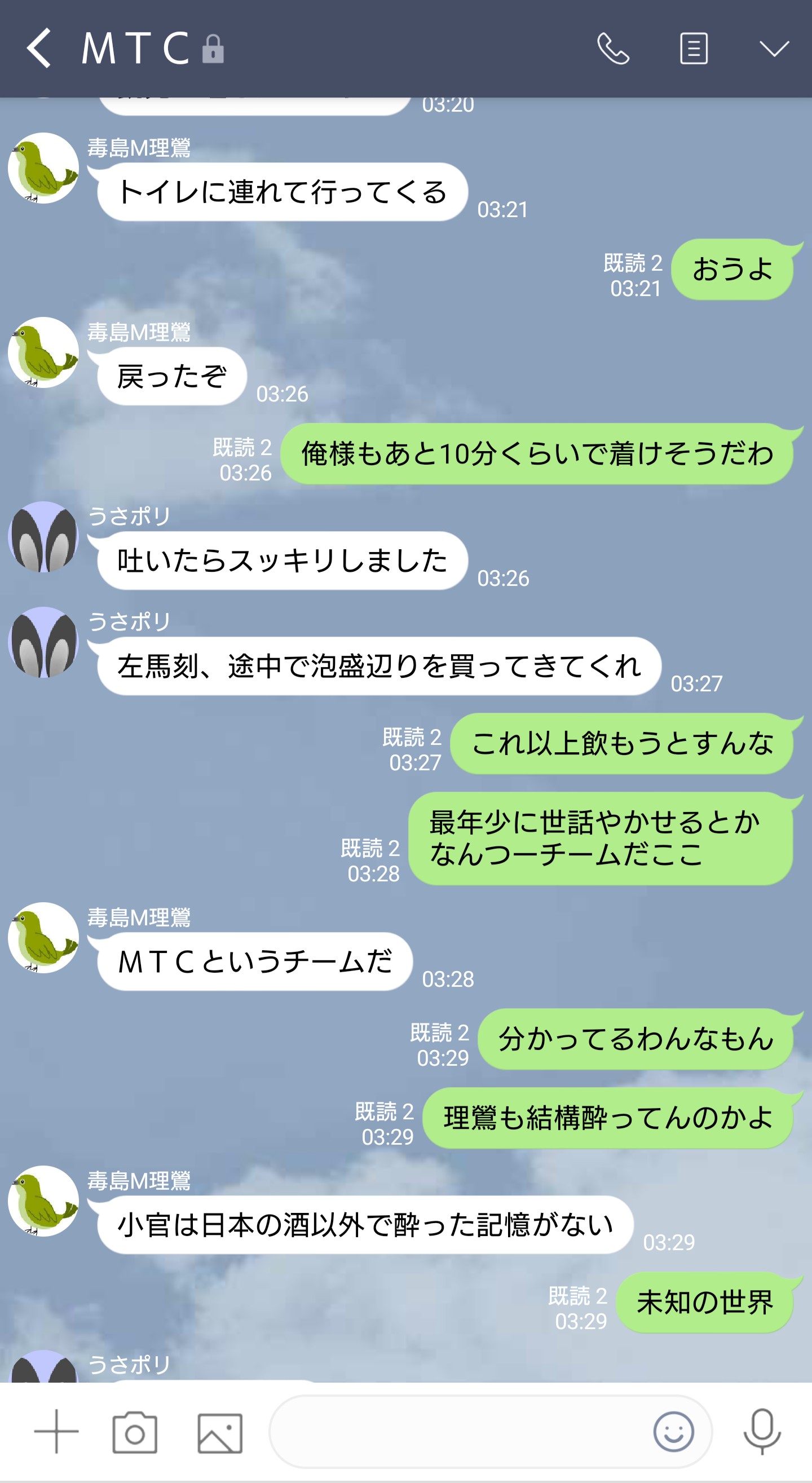Open the plus attachment menu
Screen dimensions: 812x1483
[x=56, y=1431]
